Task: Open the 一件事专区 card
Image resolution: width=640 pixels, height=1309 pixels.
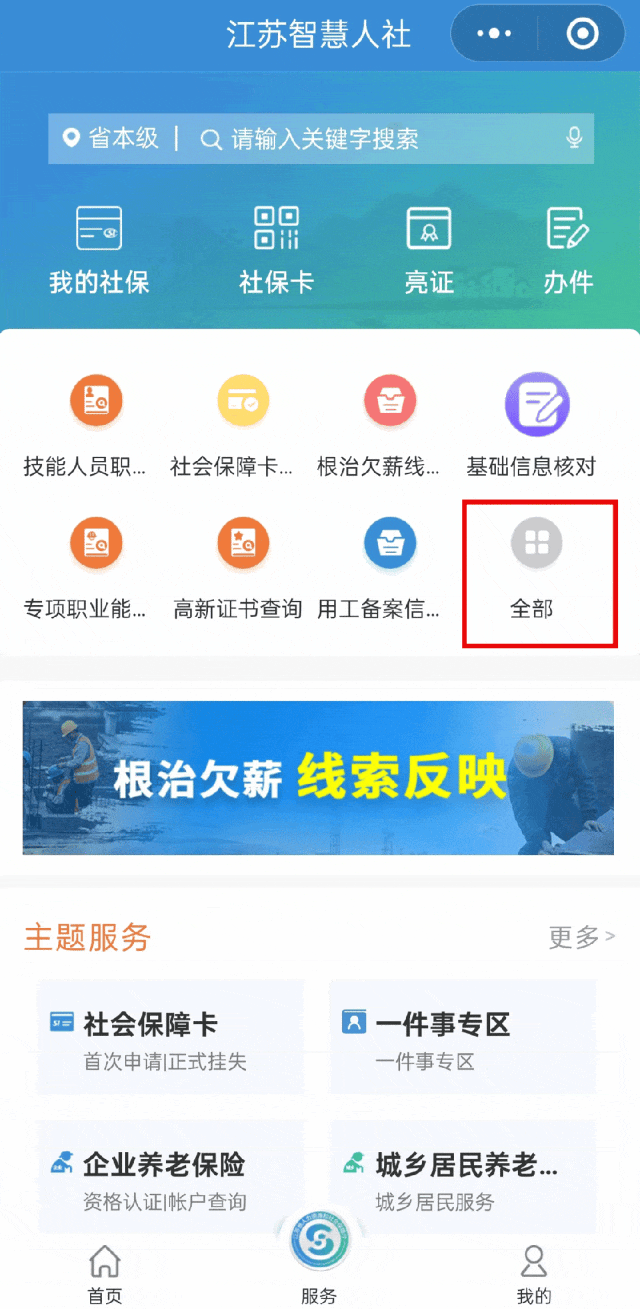Action: coord(462,1038)
